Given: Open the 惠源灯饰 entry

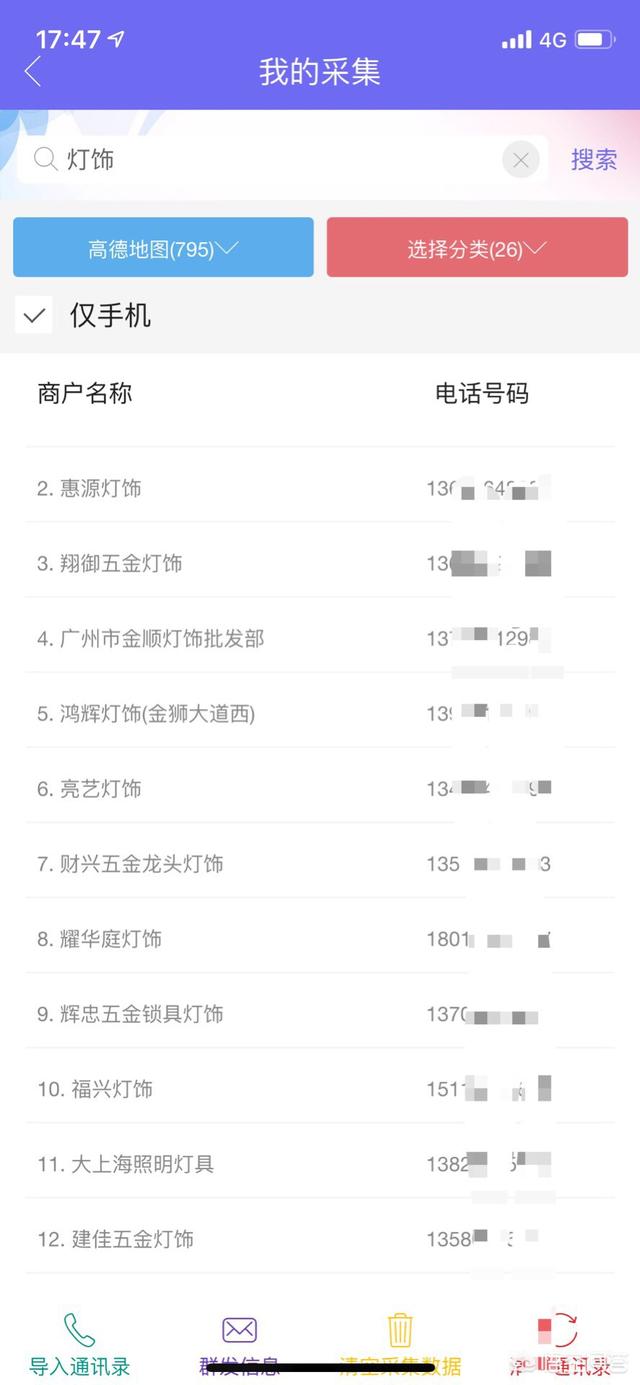Looking at the screenshot, I should (x=320, y=488).
